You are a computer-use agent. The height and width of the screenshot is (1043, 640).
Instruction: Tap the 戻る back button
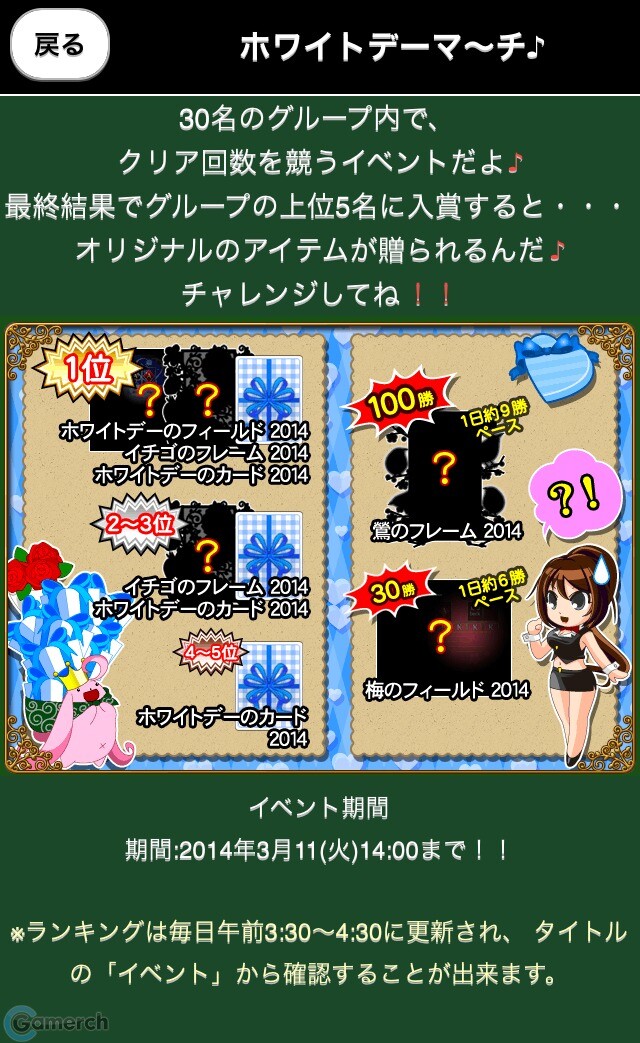60,45
